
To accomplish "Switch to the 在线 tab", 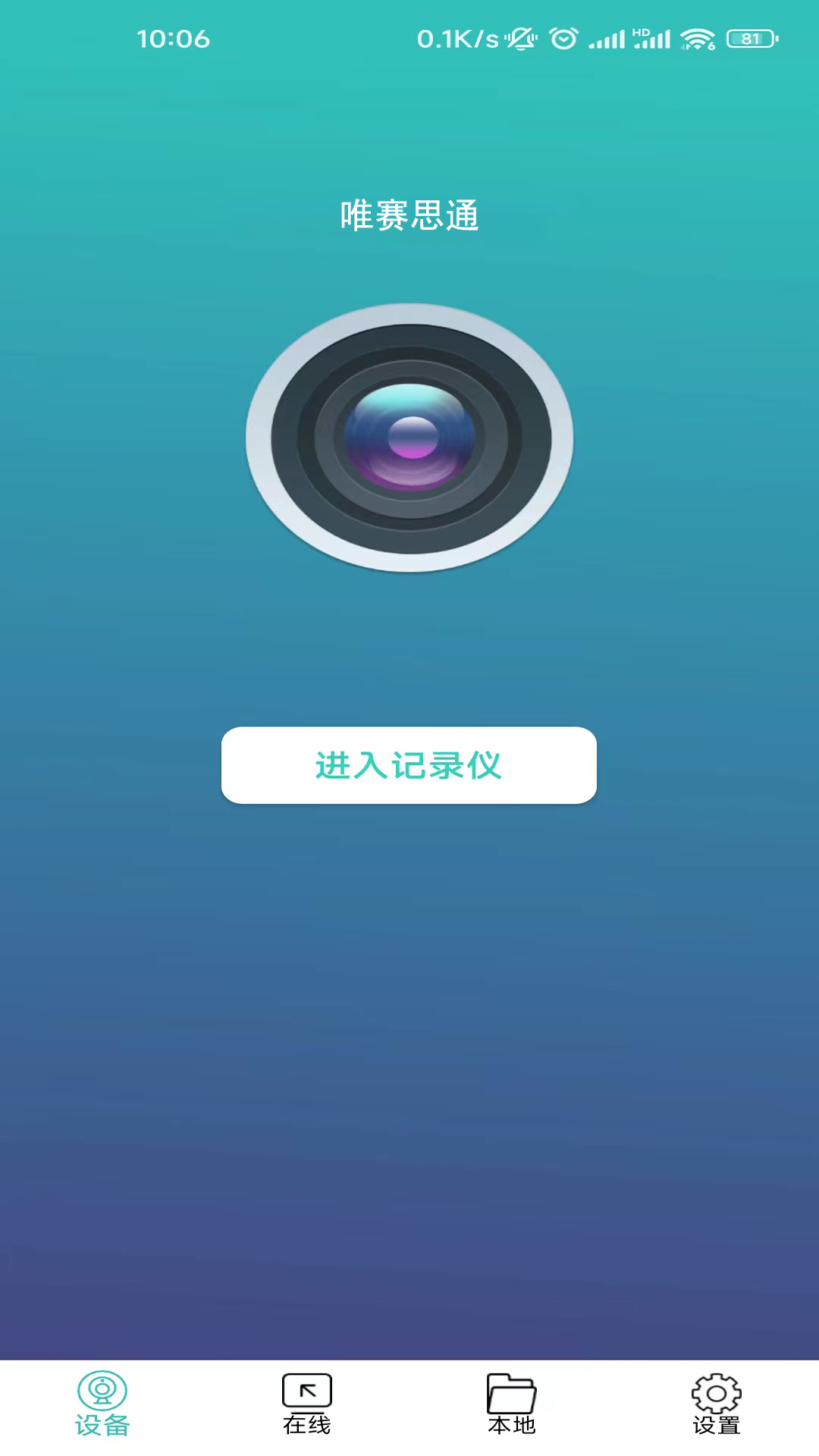I will [306, 1425].
